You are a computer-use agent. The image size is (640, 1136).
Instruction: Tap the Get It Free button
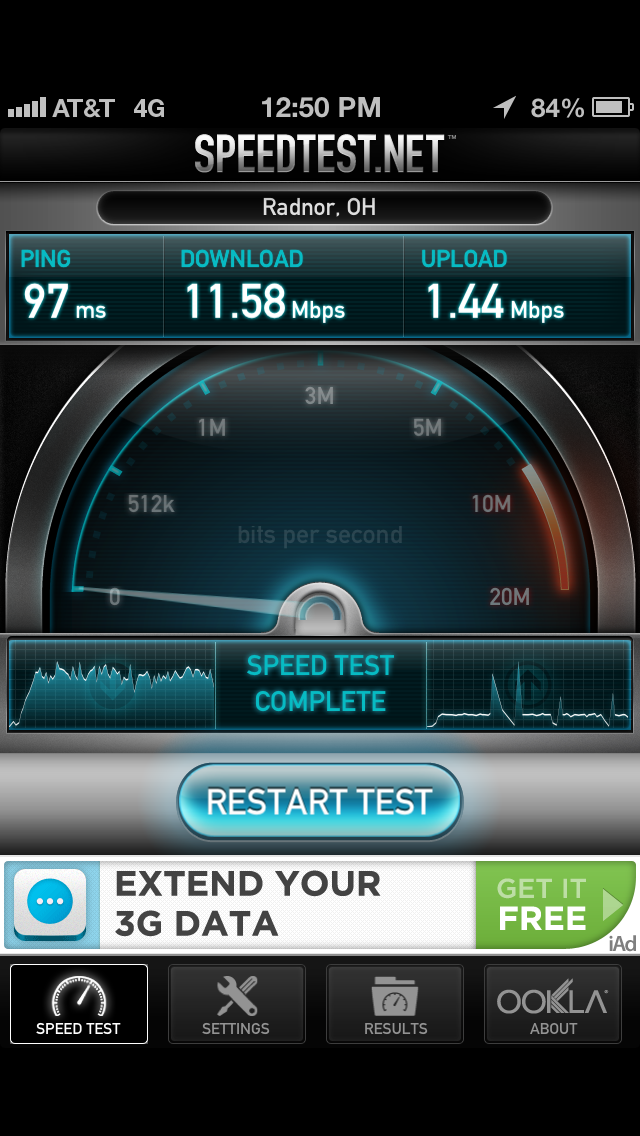pyautogui.click(x=553, y=904)
